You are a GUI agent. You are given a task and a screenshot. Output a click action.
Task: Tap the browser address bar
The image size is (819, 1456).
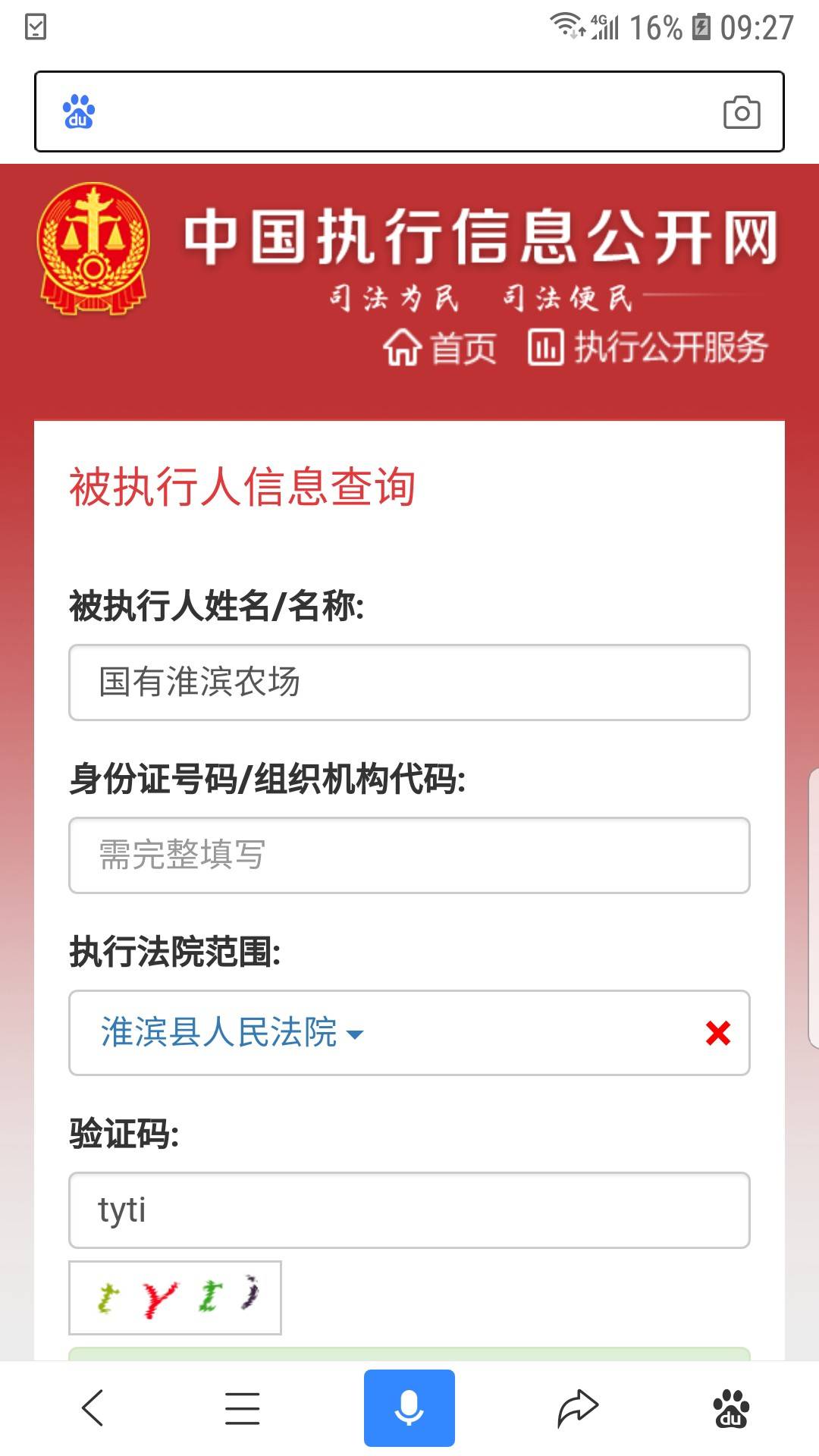coord(409,111)
